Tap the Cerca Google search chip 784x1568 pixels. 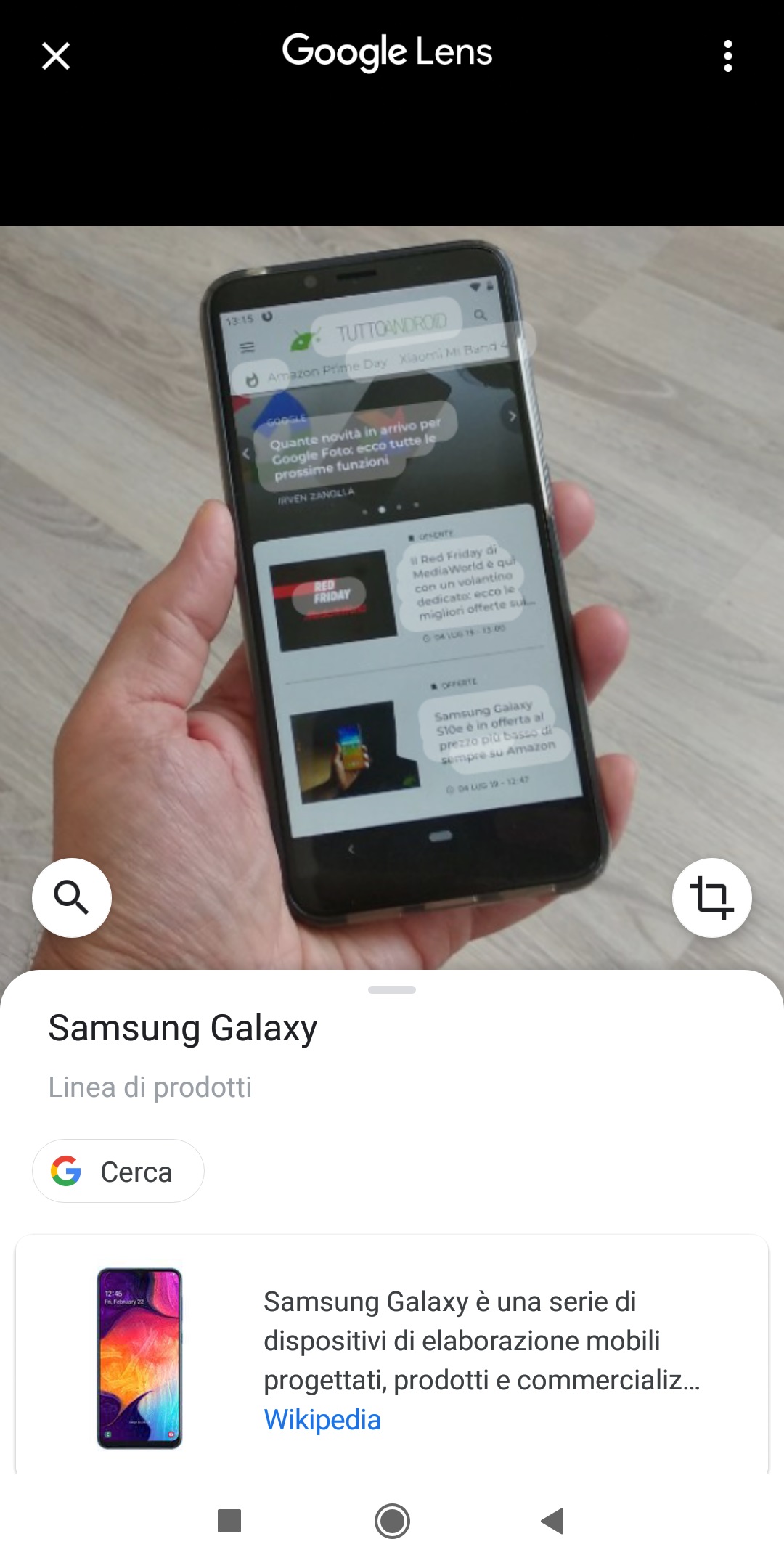click(x=118, y=1171)
